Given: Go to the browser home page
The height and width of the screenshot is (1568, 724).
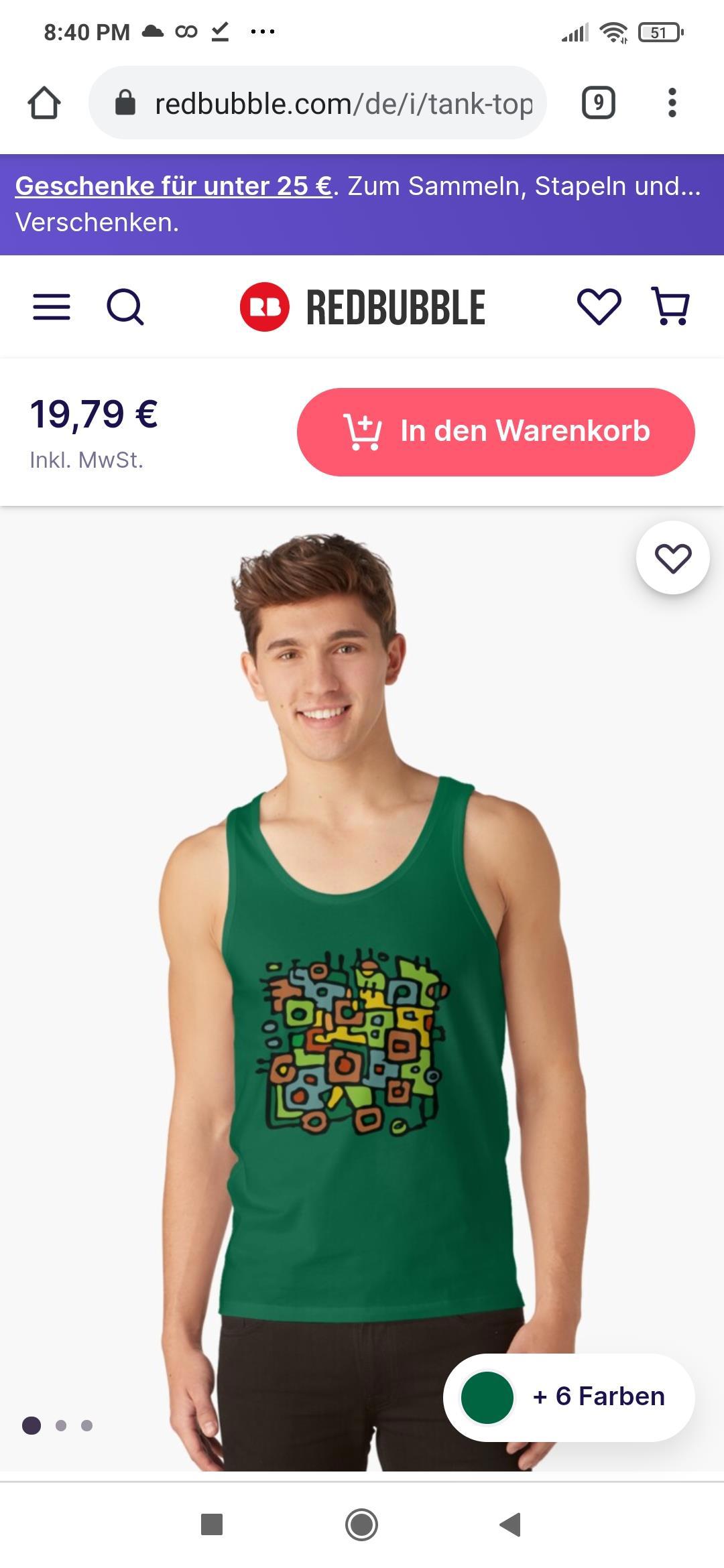Looking at the screenshot, I should pyautogui.click(x=44, y=103).
